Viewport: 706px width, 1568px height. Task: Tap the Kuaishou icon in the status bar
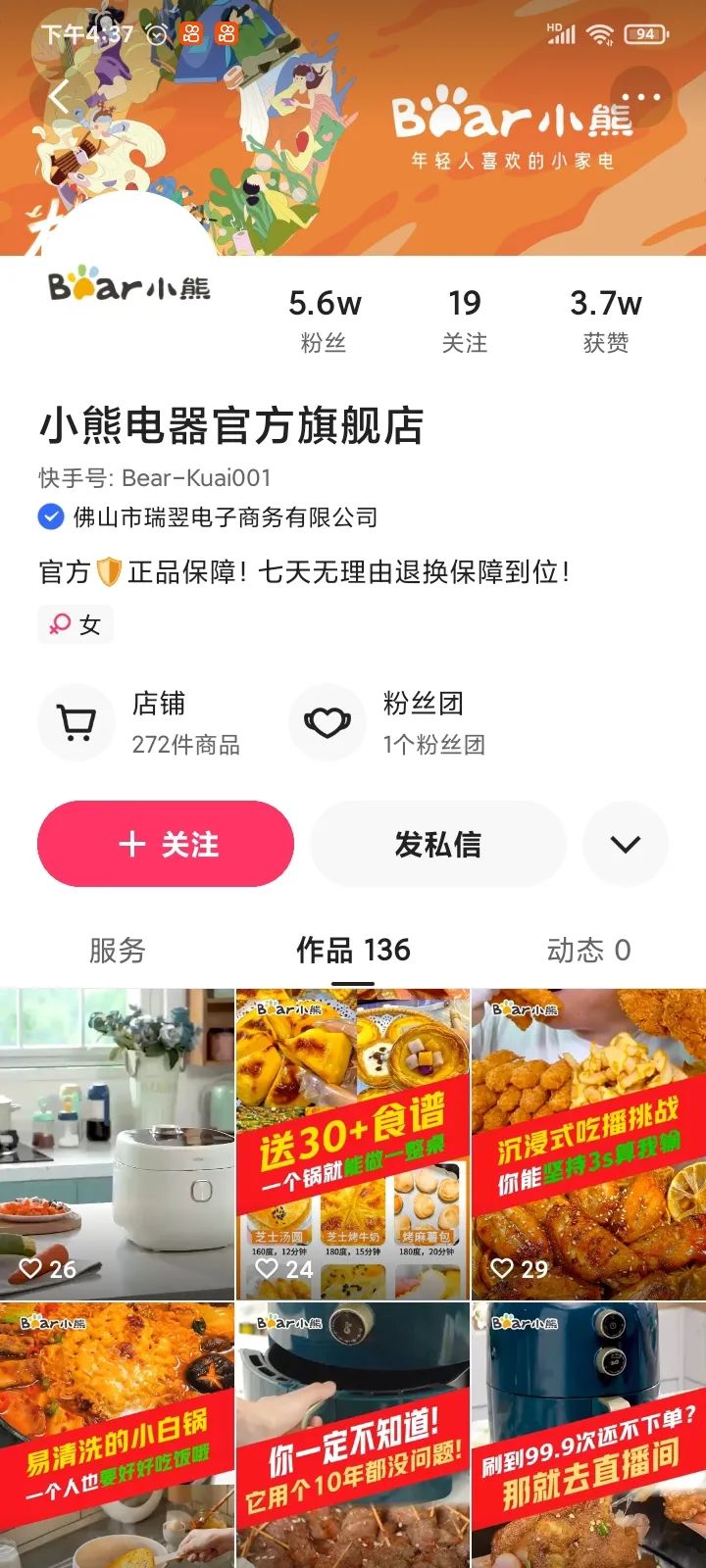192,31
